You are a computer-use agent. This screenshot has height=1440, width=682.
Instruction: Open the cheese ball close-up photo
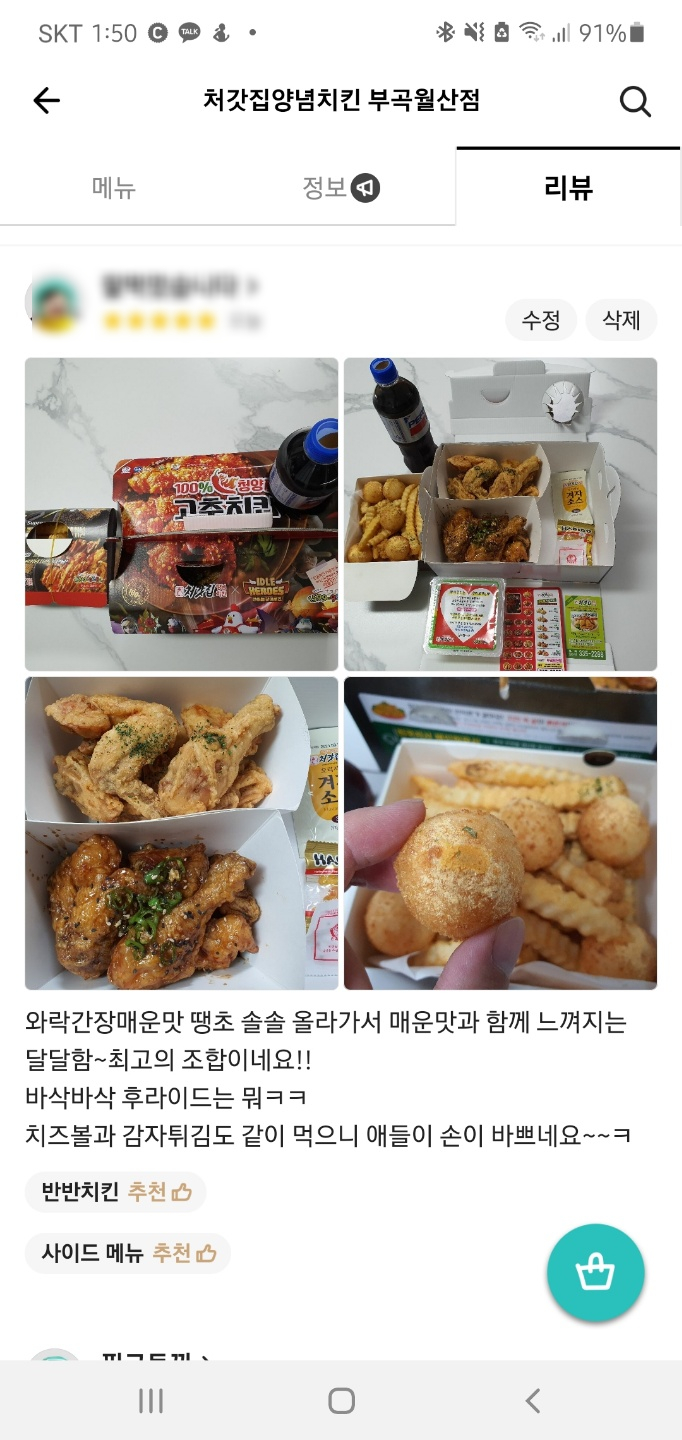click(x=500, y=833)
